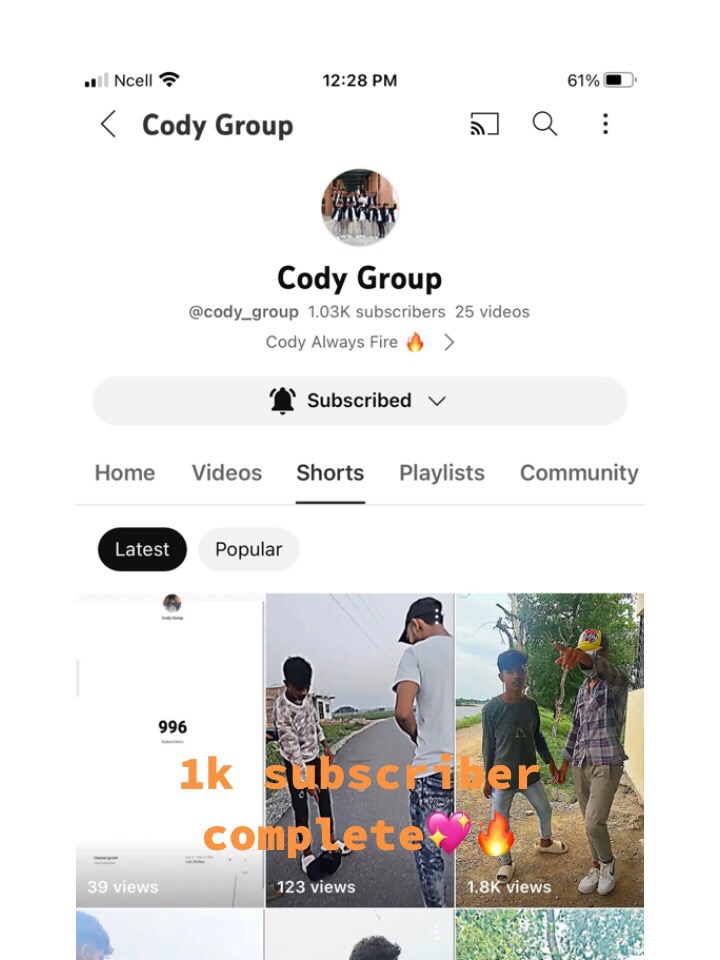This screenshot has width=720, height=960.
Task: Switch to the Videos tab
Action: coord(227,473)
